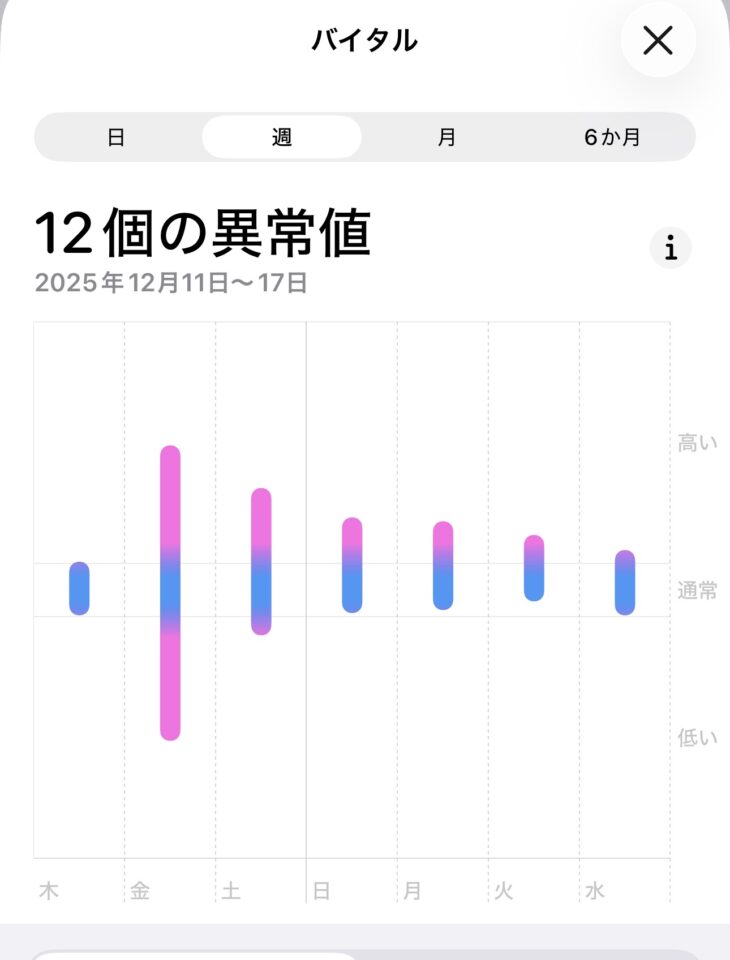Viewport: 730px width, 960px height.
Task: Open the info button for 異常値
Action: [x=671, y=247]
